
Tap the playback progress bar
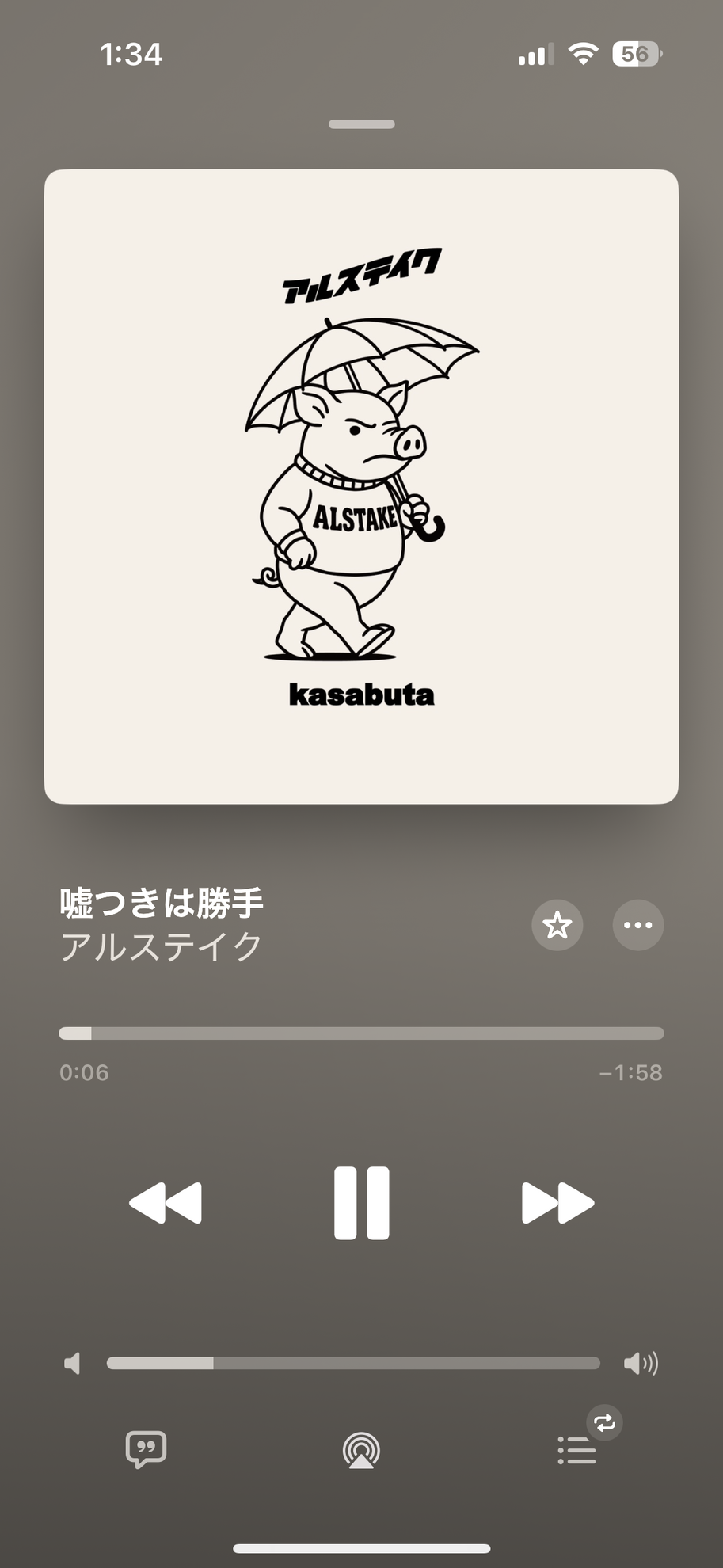coord(361,1033)
